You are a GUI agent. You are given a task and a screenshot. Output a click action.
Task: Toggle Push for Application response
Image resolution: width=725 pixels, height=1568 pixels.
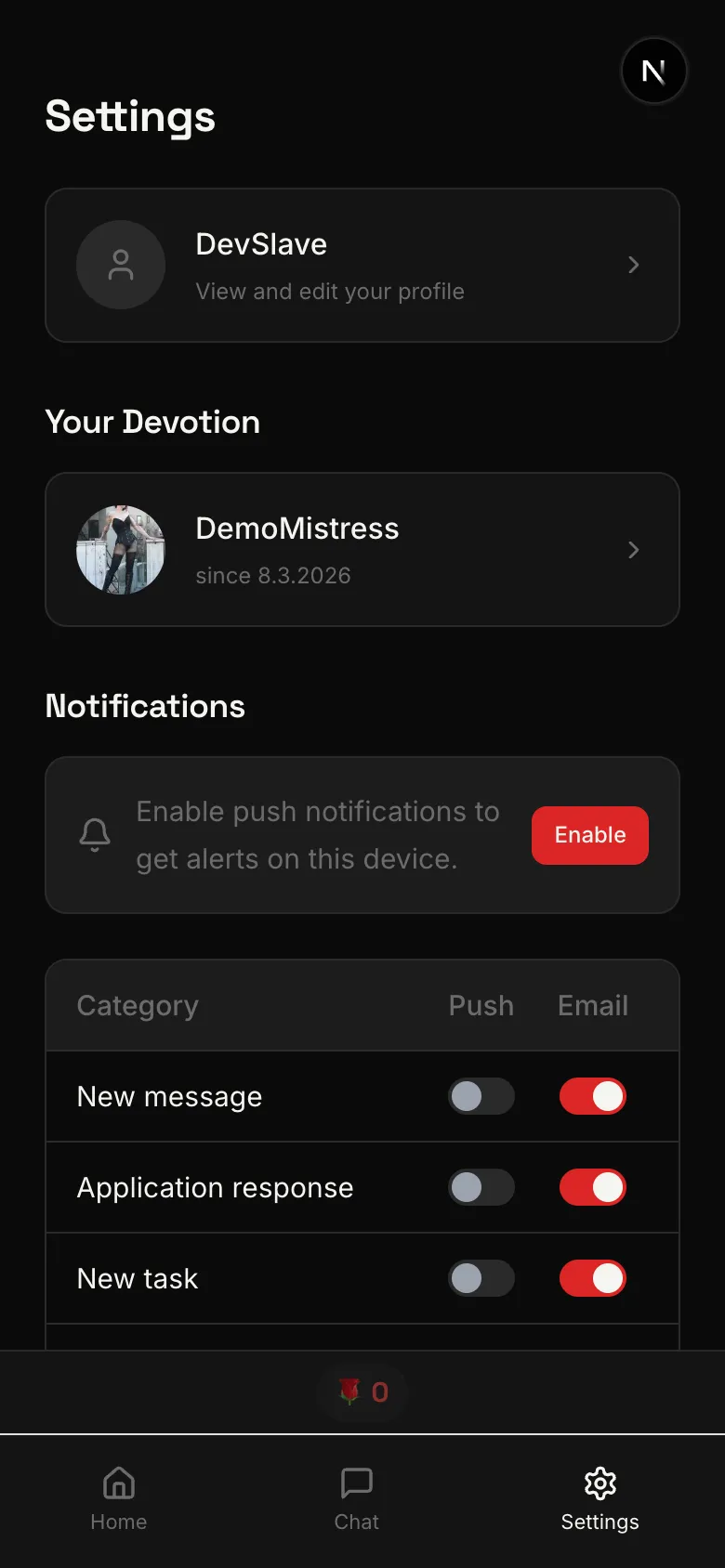tap(481, 1187)
